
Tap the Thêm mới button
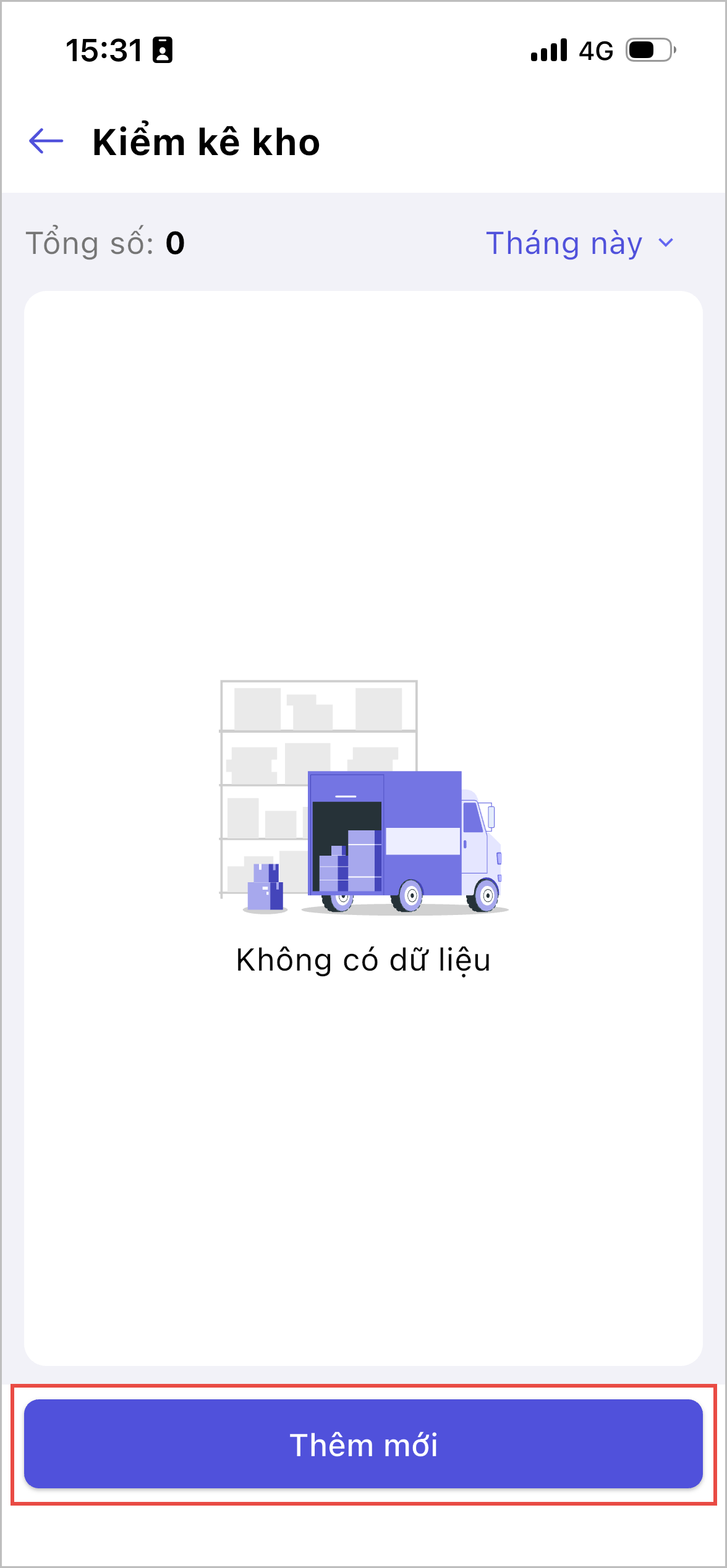tap(363, 1444)
